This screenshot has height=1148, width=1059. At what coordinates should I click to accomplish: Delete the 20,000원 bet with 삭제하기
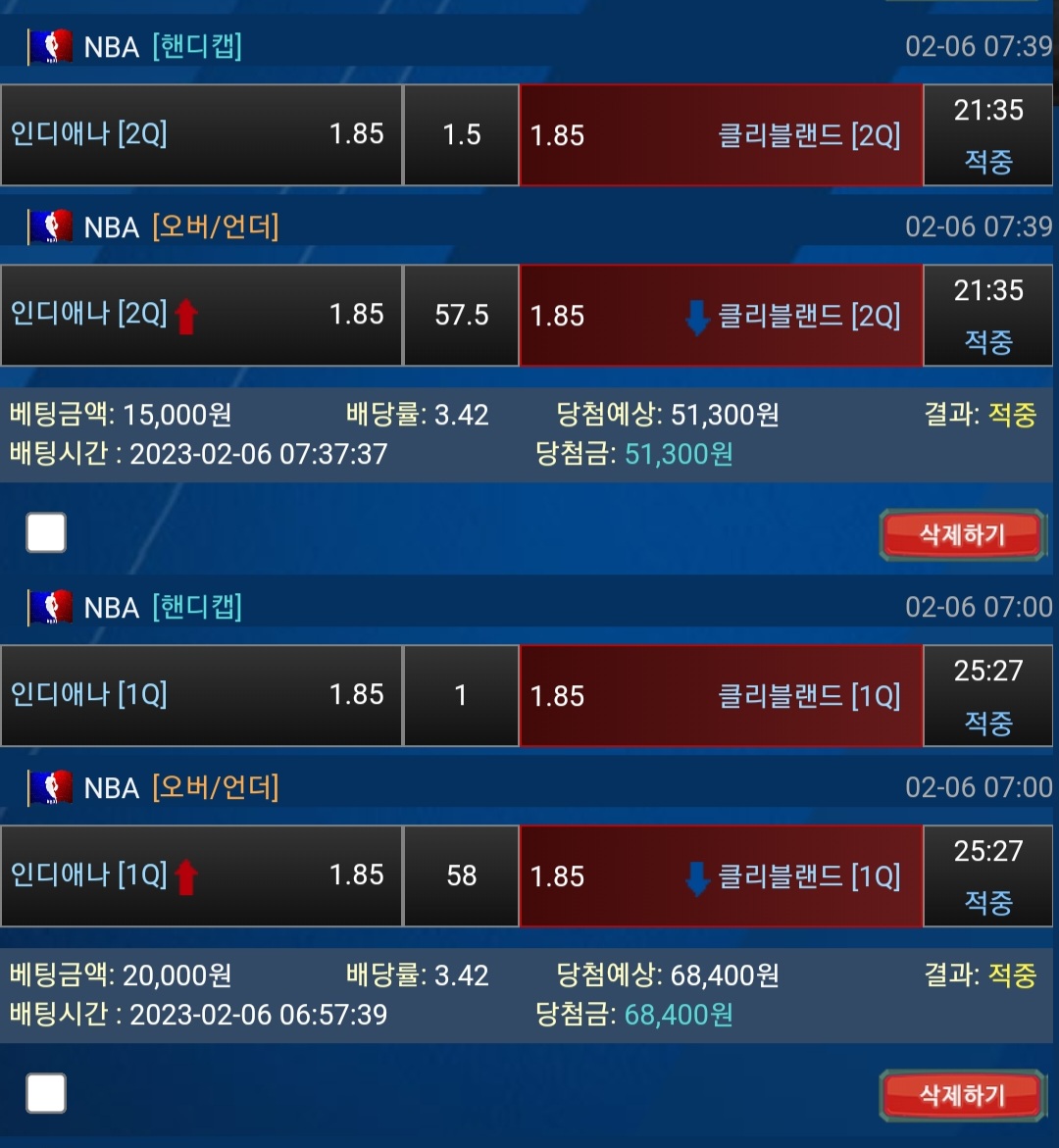[961, 1095]
